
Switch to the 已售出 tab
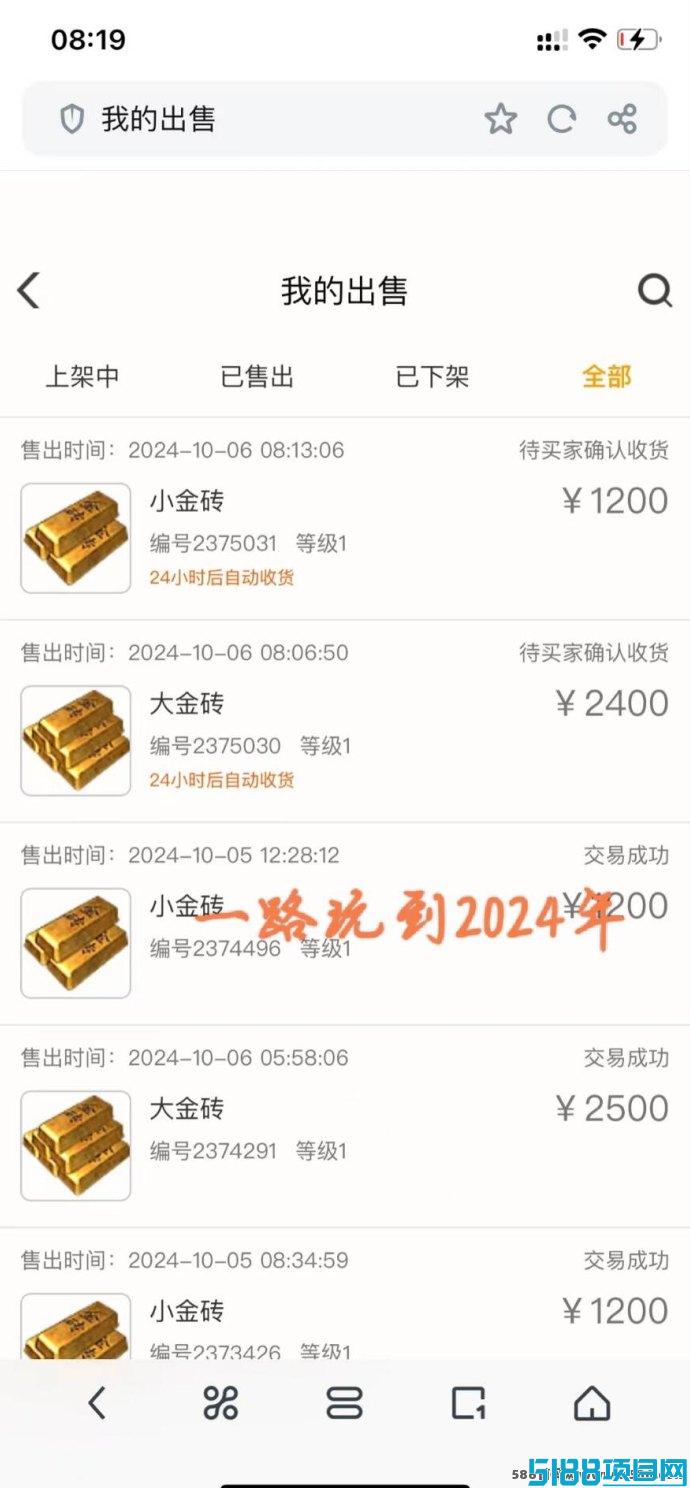coord(257,377)
